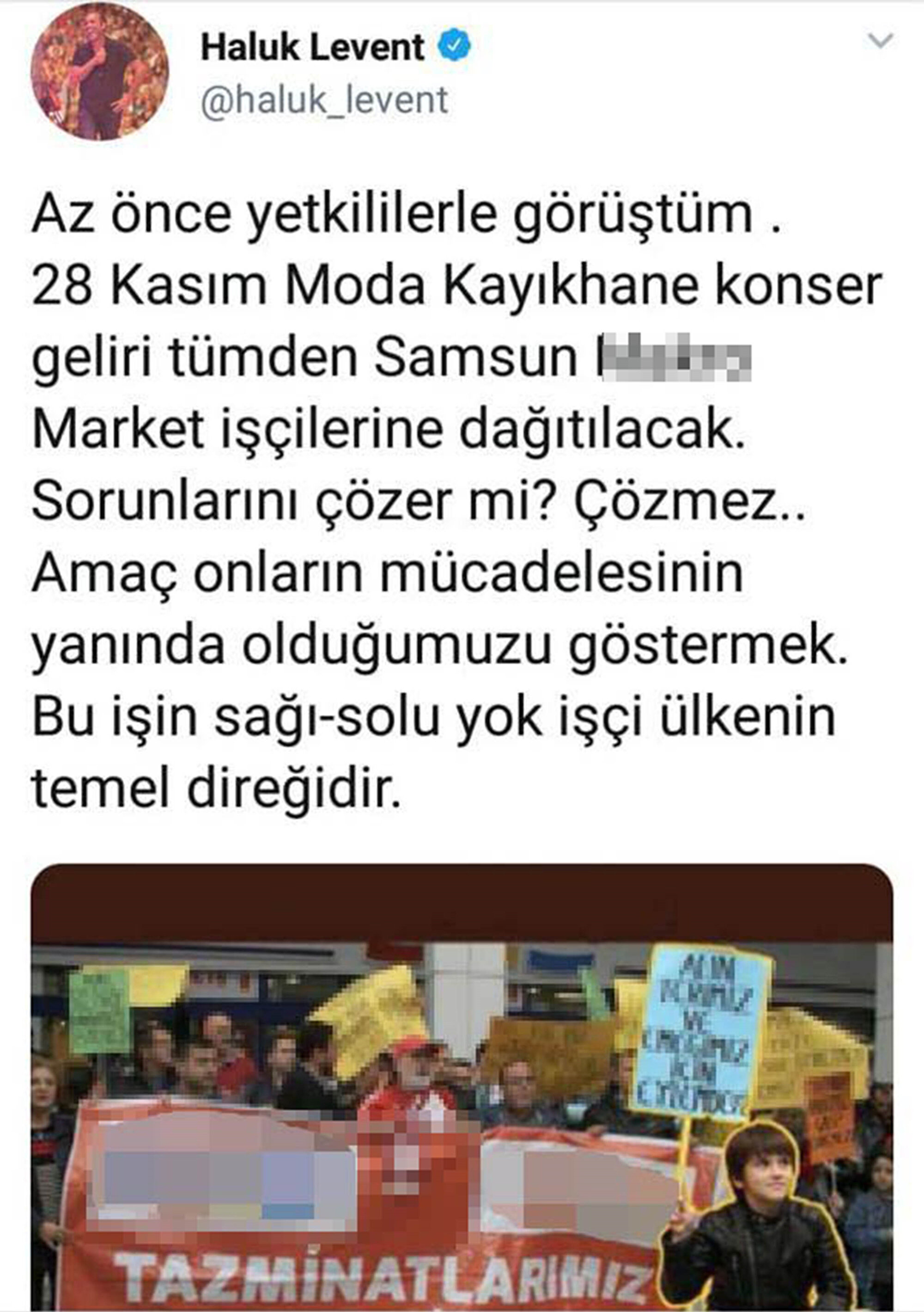924x1312 pixels.
Task: View the attached protest photo
Action: 462,1086
